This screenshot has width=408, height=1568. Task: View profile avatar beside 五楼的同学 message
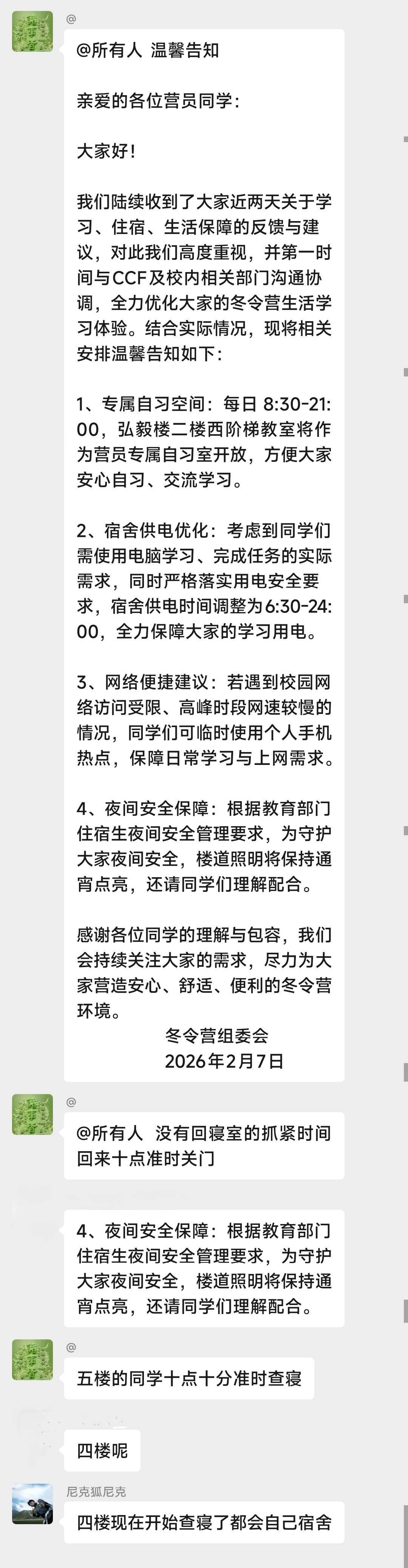coord(32,1359)
